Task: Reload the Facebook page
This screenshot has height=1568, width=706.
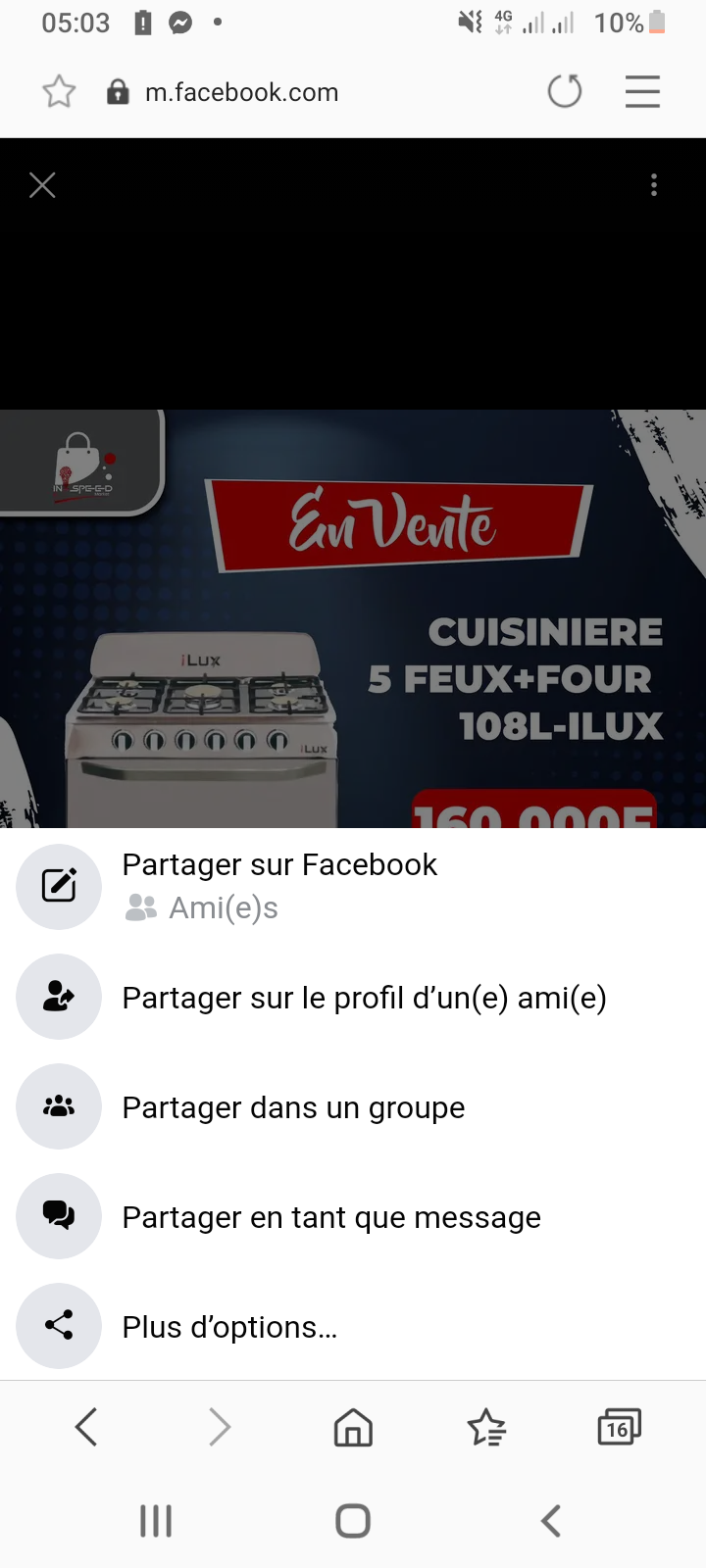Action: [565, 92]
